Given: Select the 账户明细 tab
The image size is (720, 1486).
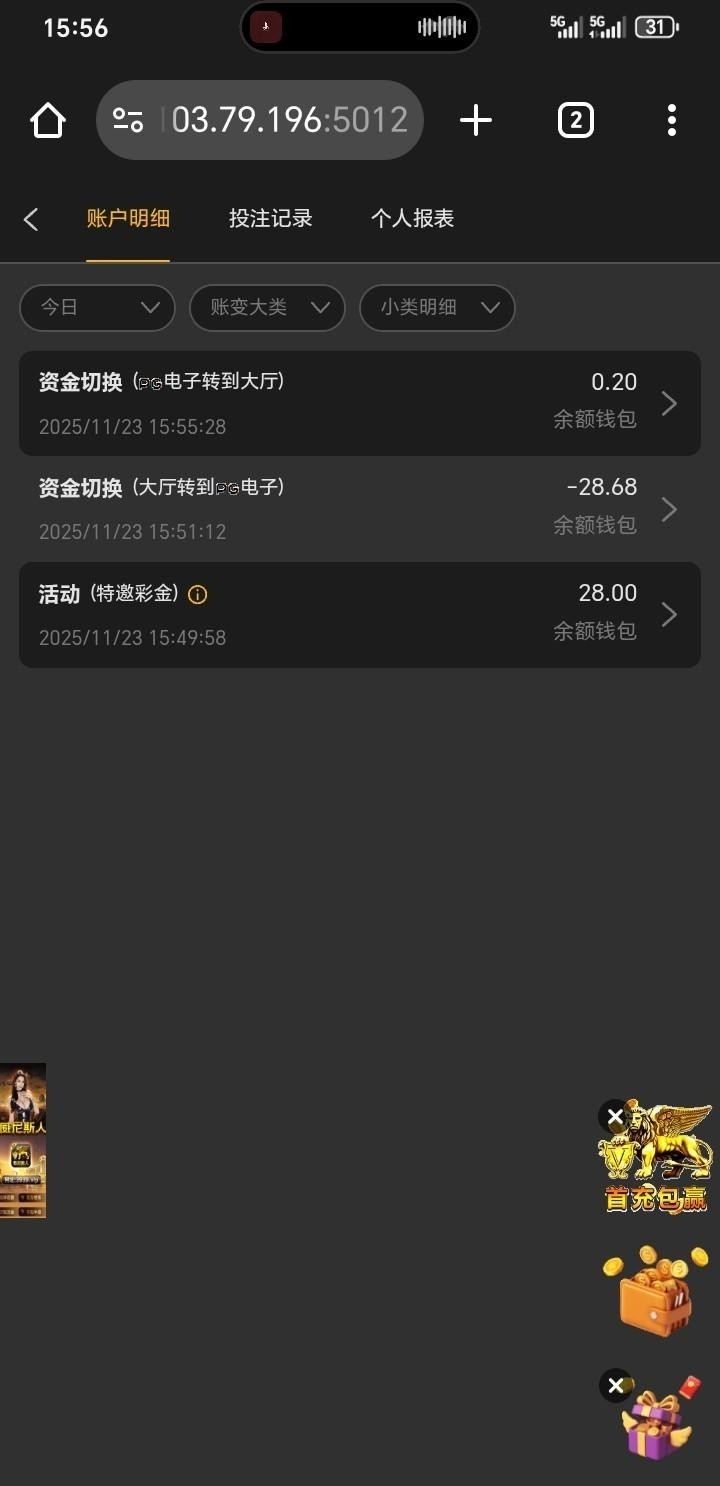Looking at the screenshot, I should tap(128, 219).
